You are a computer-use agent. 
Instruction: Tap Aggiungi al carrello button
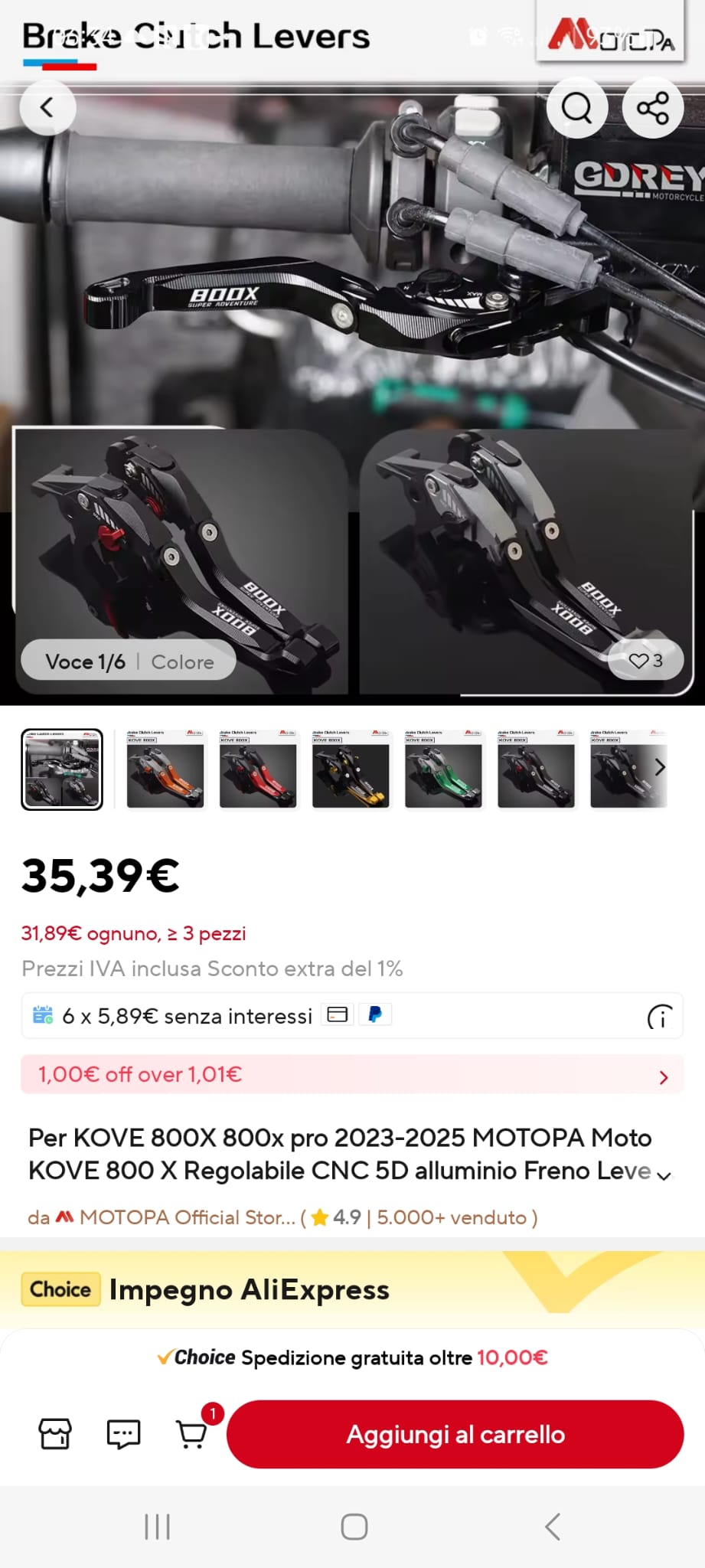tap(455, 1434)
